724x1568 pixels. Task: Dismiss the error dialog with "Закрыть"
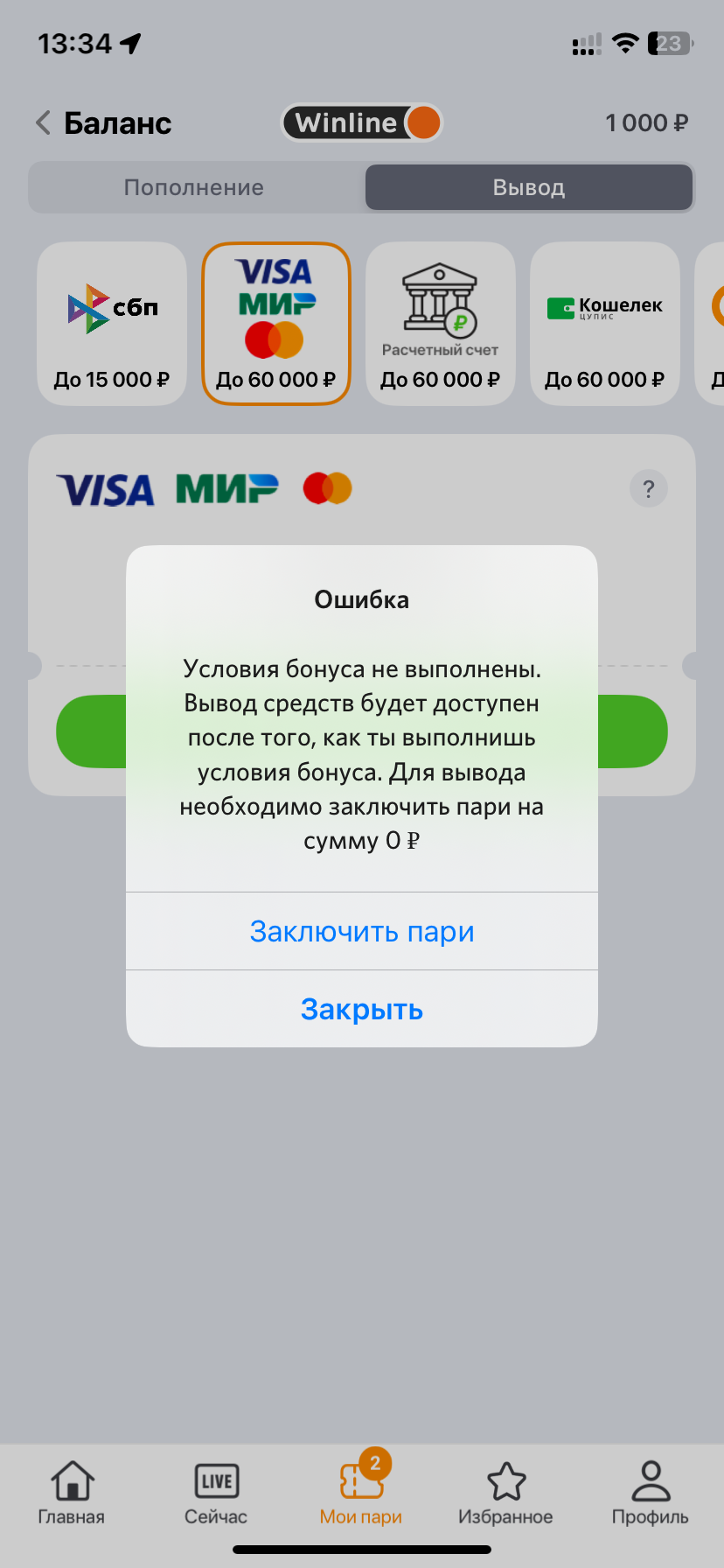(362, 1010)
